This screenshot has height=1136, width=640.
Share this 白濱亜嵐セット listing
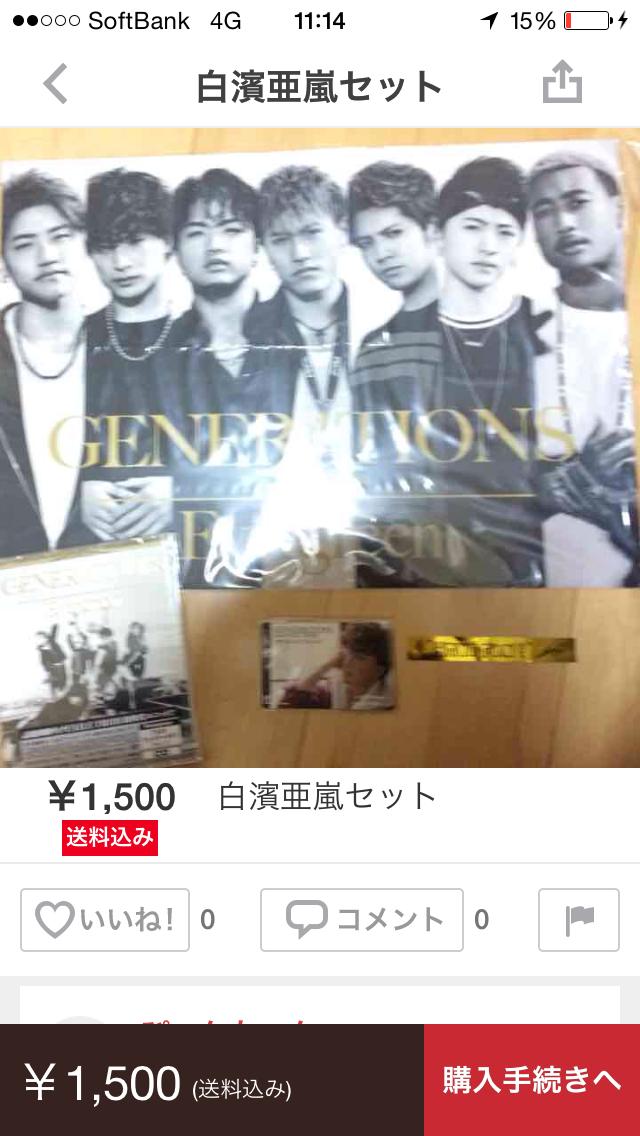click(562, 86)
